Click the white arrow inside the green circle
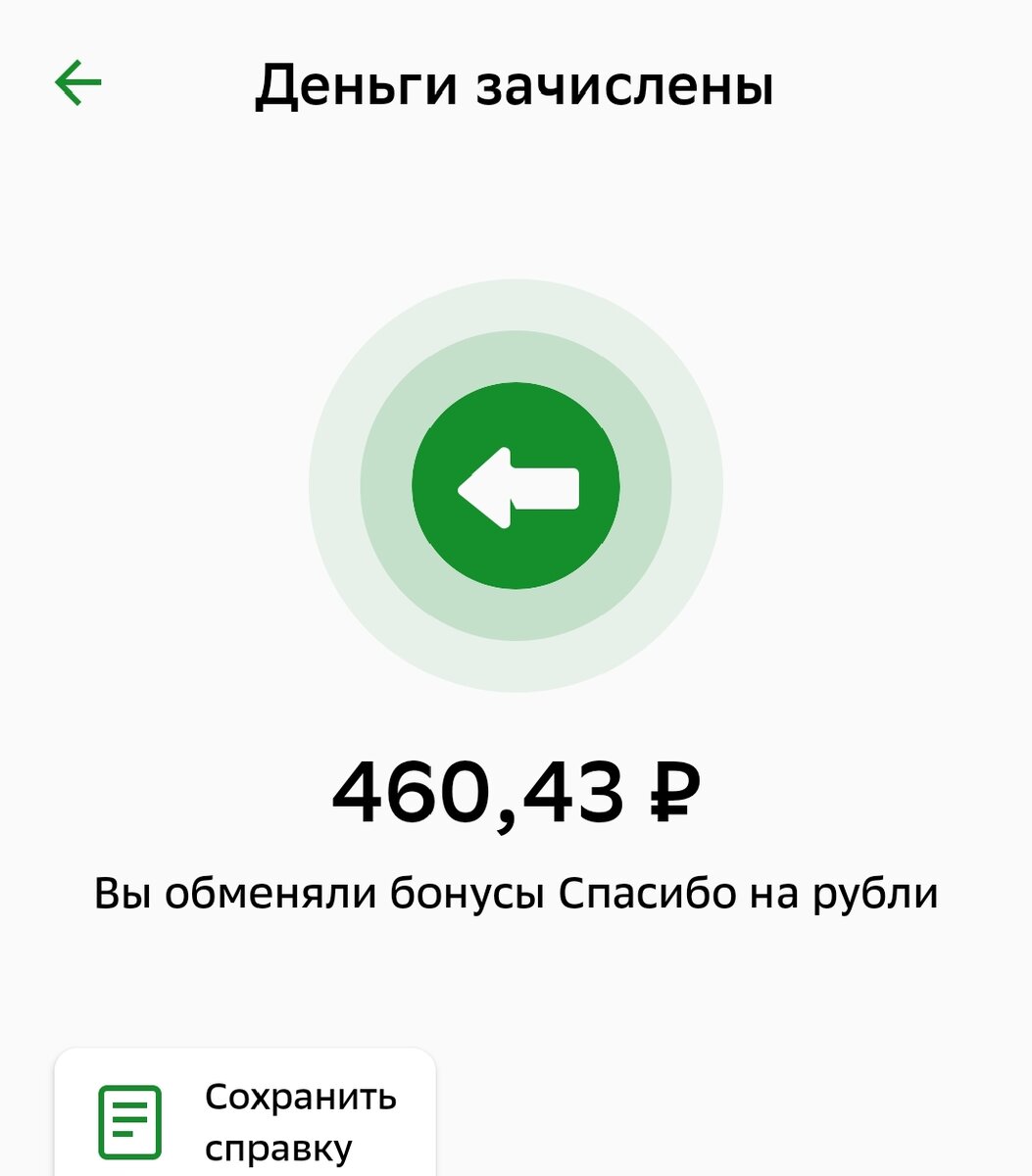 pyautogui.click(x=515, y=487)
